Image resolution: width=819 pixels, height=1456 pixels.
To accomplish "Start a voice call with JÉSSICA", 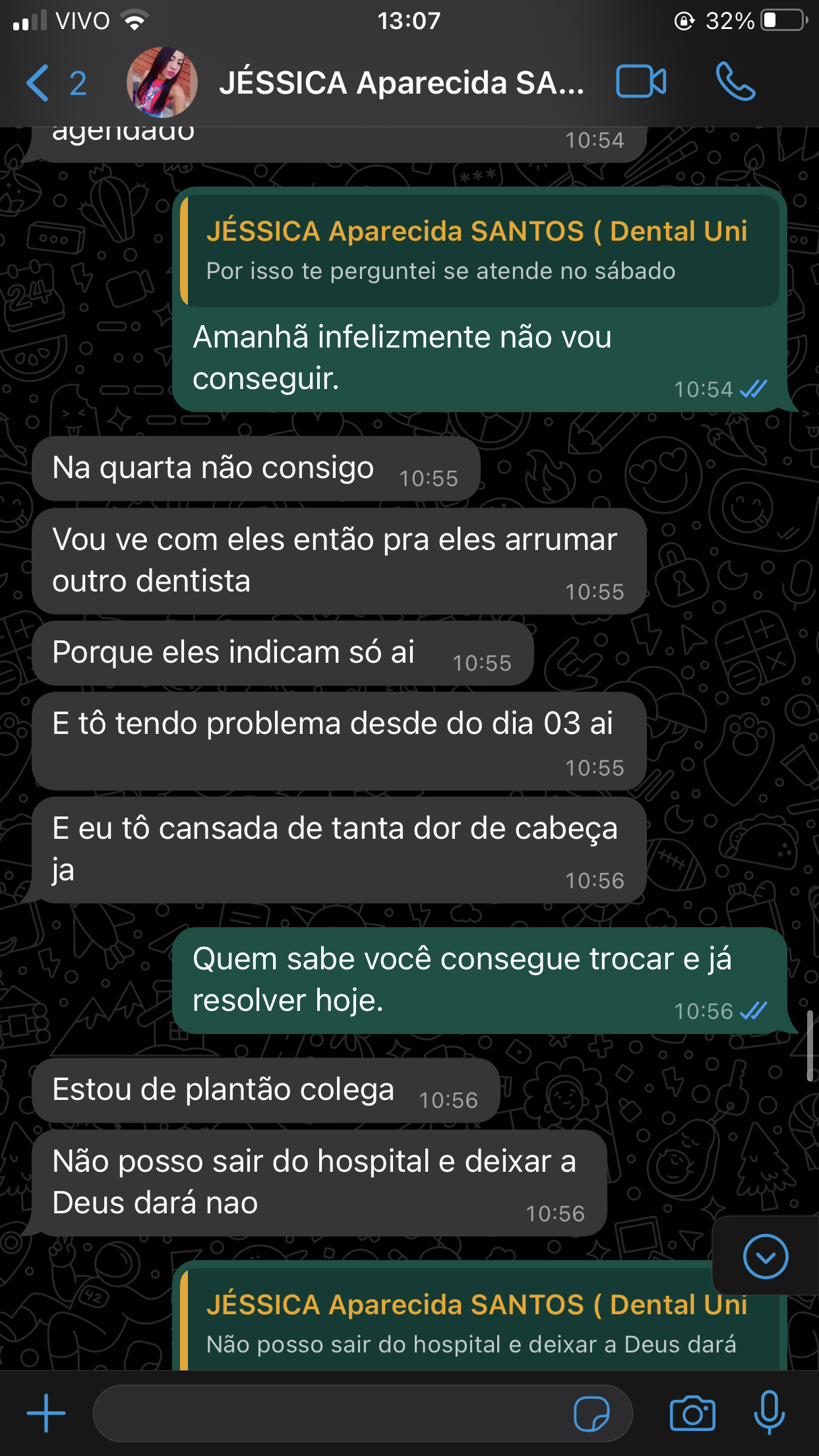I will [x=735, y=82].
